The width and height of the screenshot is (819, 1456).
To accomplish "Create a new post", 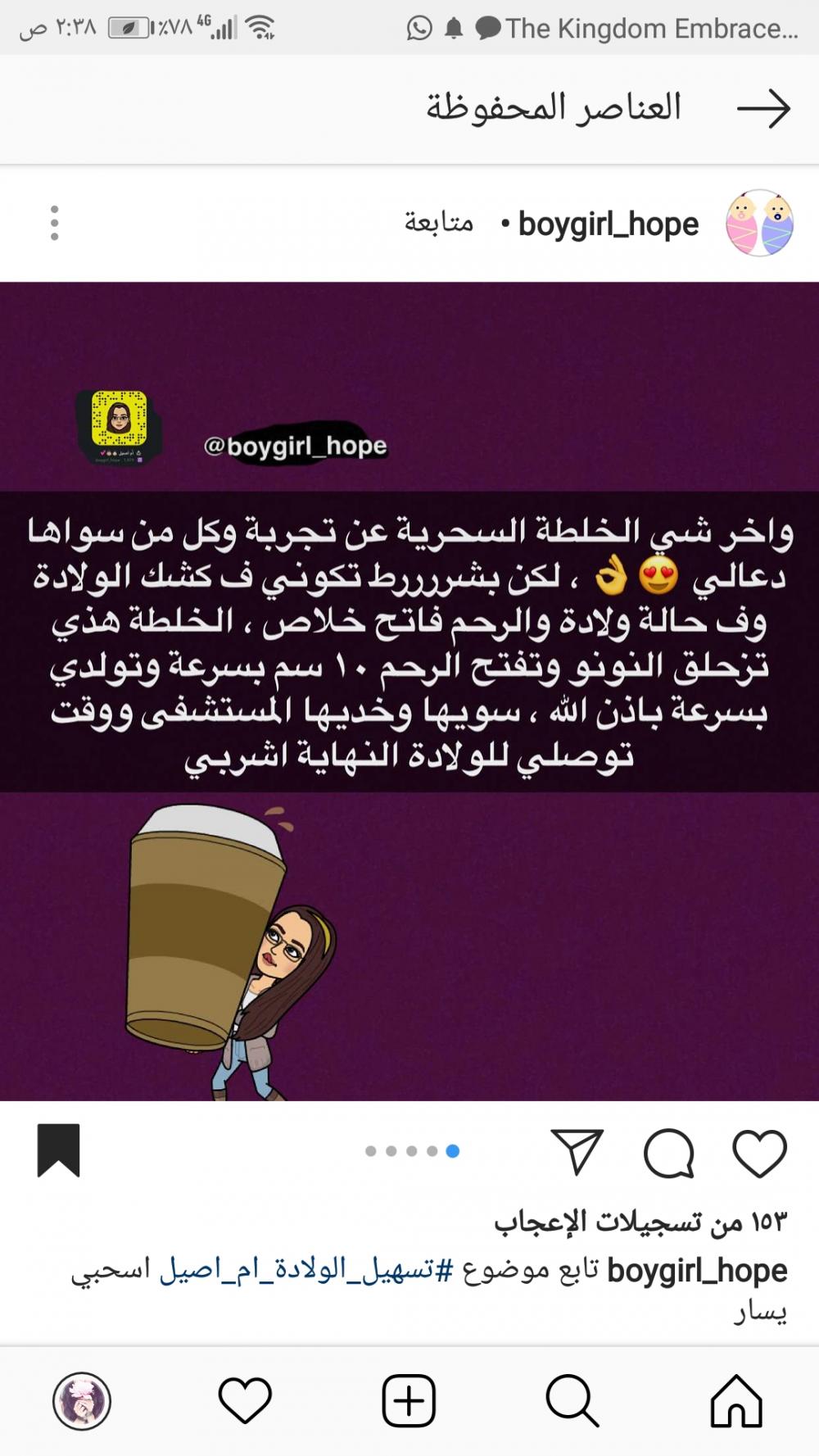I will (x=409, y=1401).
